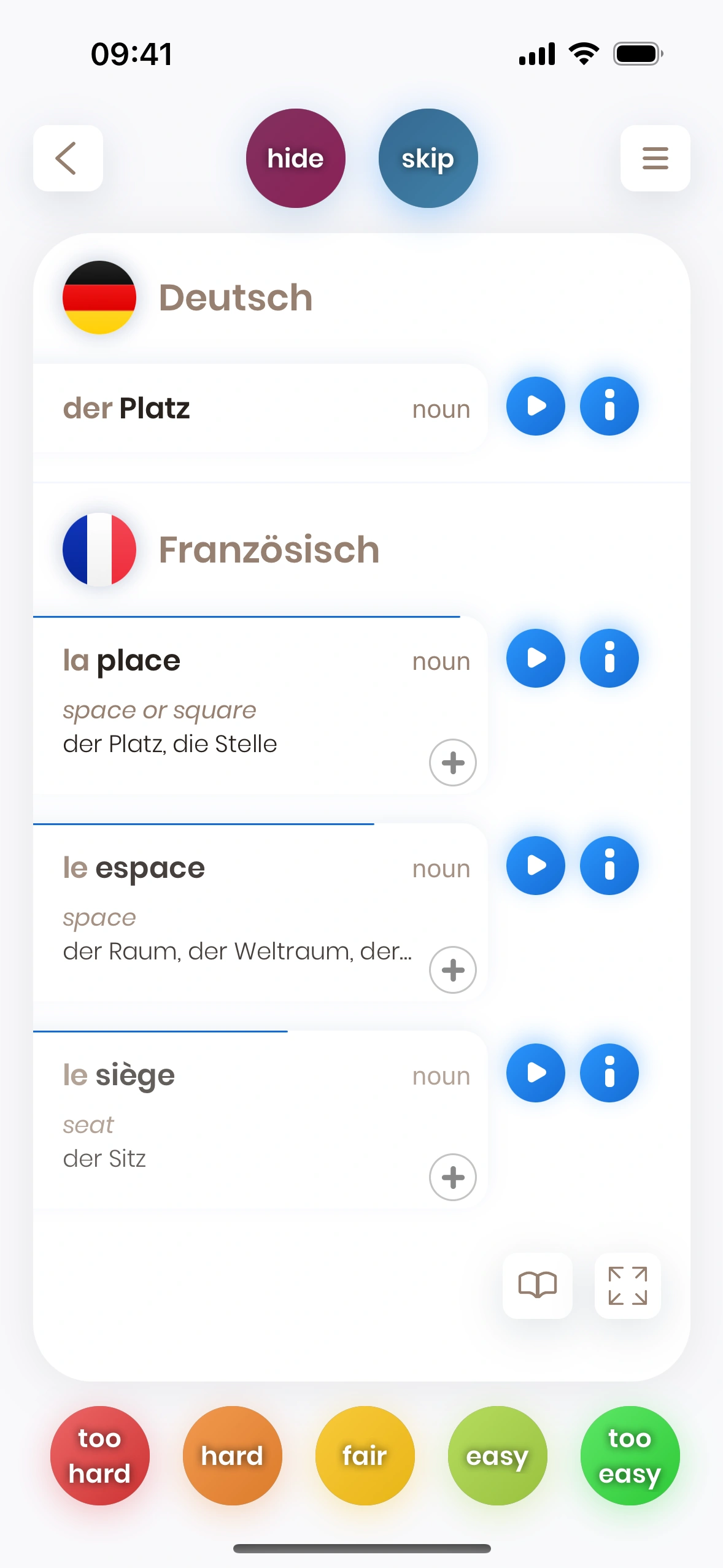This screenshot has width=723, height=1568.
Task: Expand the le siège entry
Action: (x=452, y=1177)
